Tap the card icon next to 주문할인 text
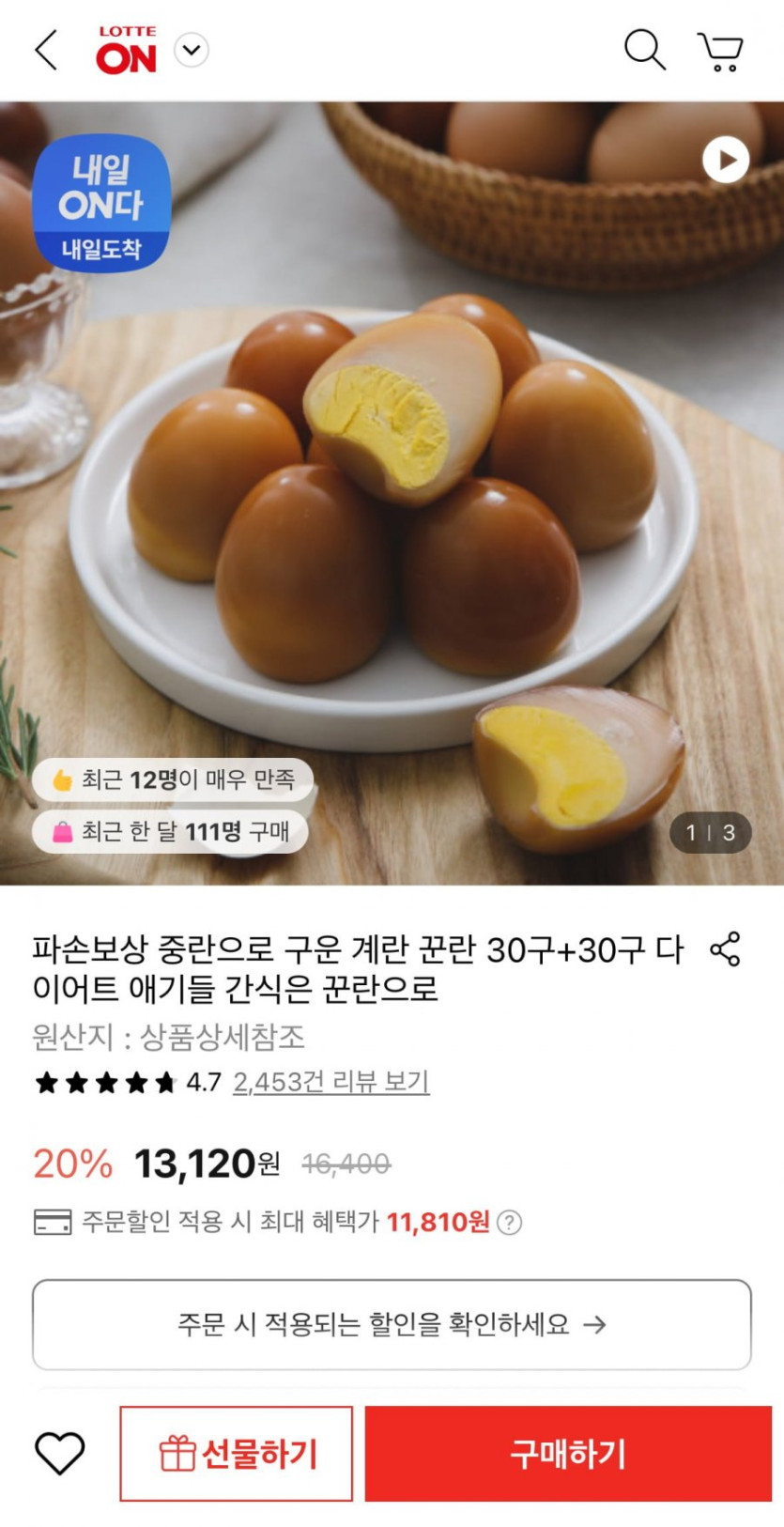The height and width of the screenshot is (1527, 784). point(54,1223)
